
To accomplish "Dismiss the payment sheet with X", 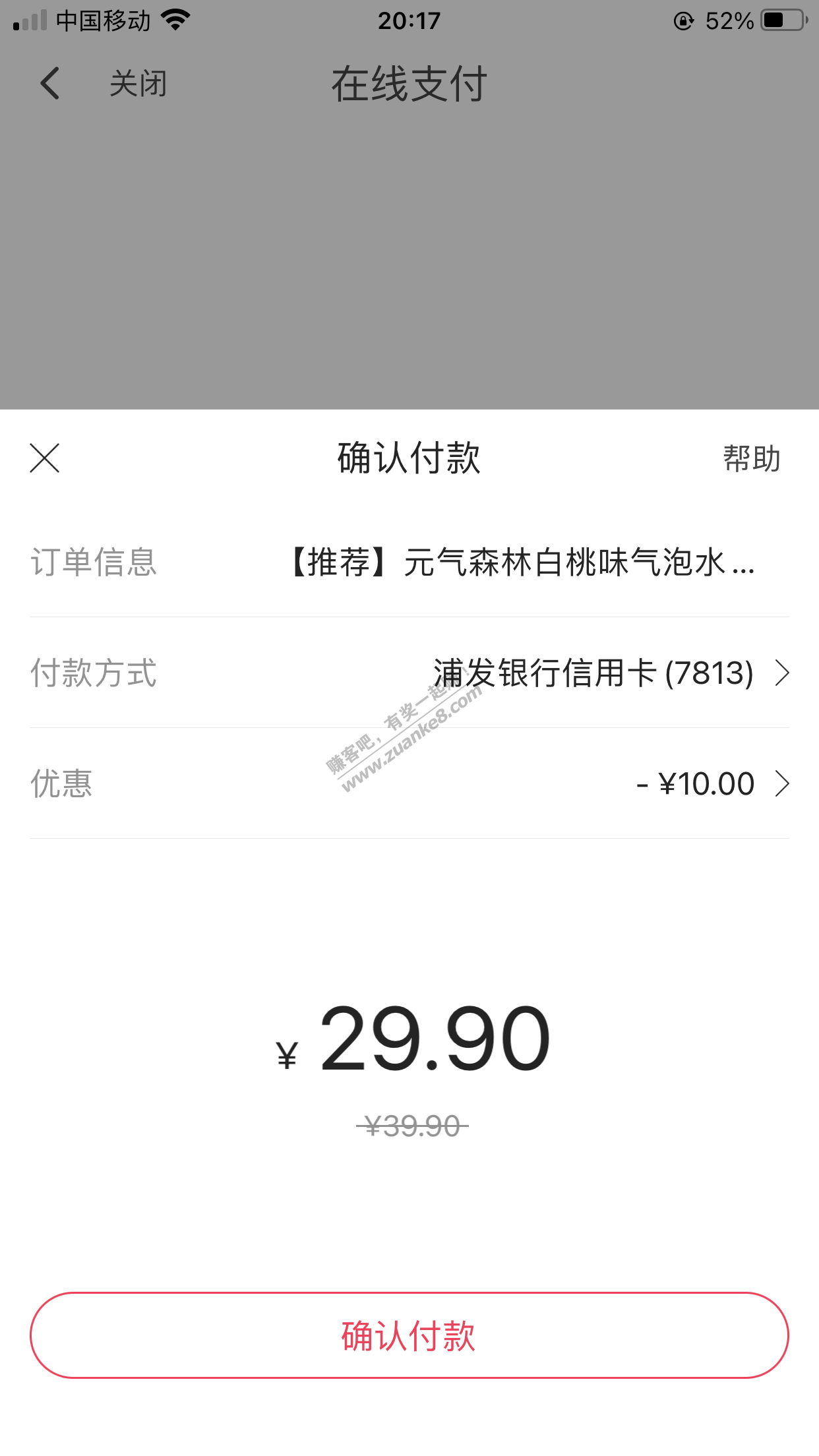I will (45, 458).
